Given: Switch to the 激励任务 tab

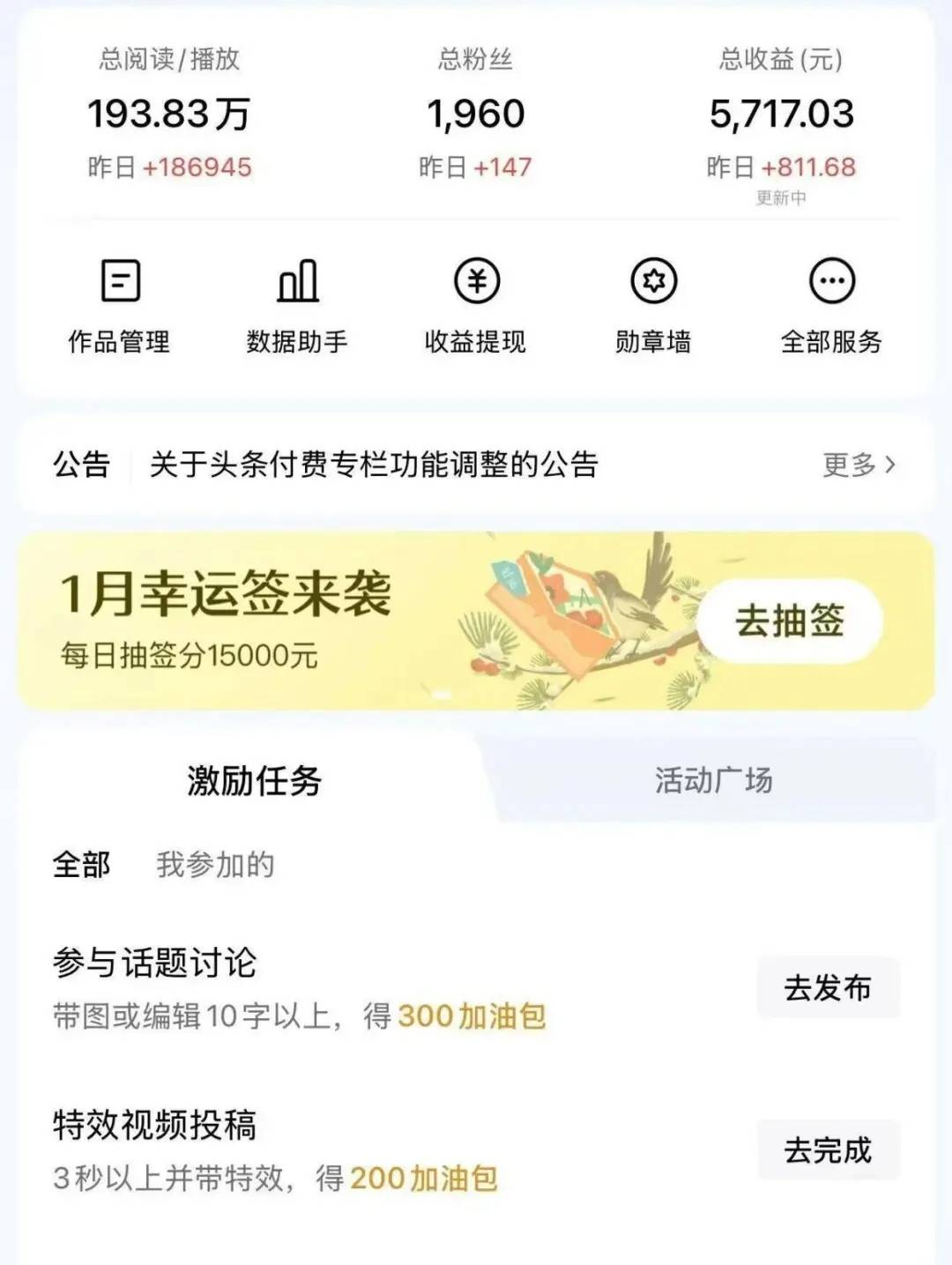Looking at the screenshot, I should [x=254, y=780].
